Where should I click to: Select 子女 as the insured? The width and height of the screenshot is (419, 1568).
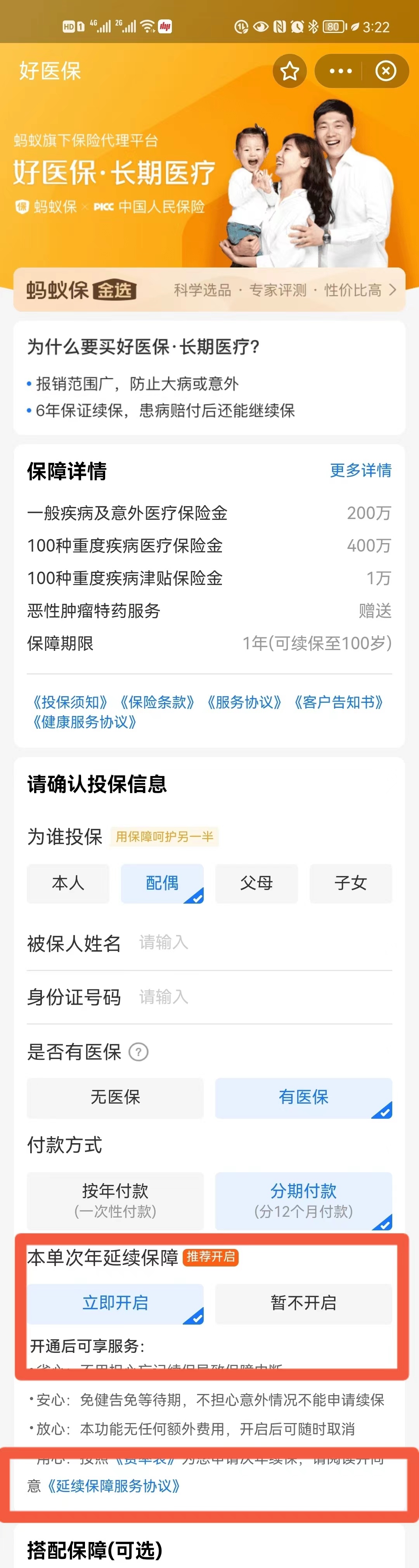point(350,883)
